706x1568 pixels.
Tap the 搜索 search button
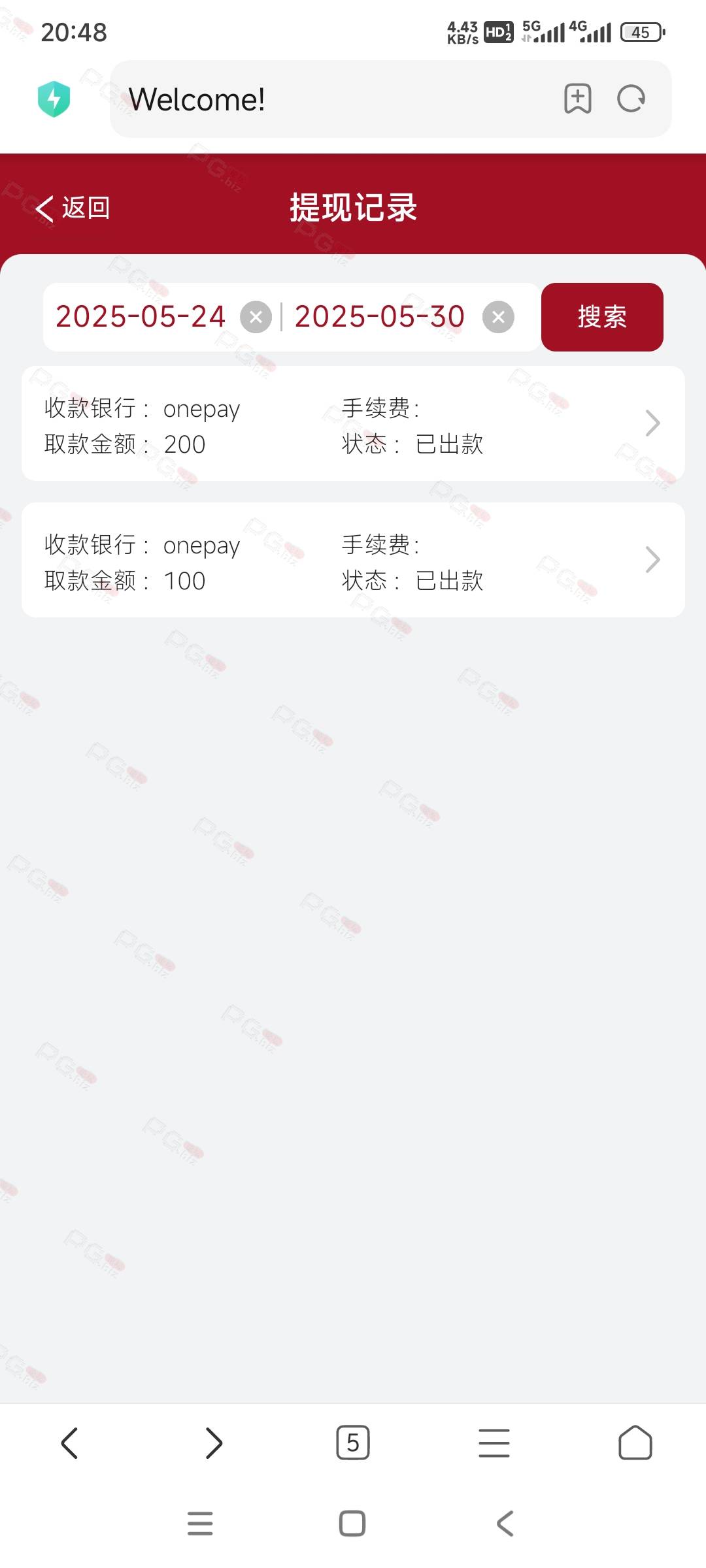[602, 317]
